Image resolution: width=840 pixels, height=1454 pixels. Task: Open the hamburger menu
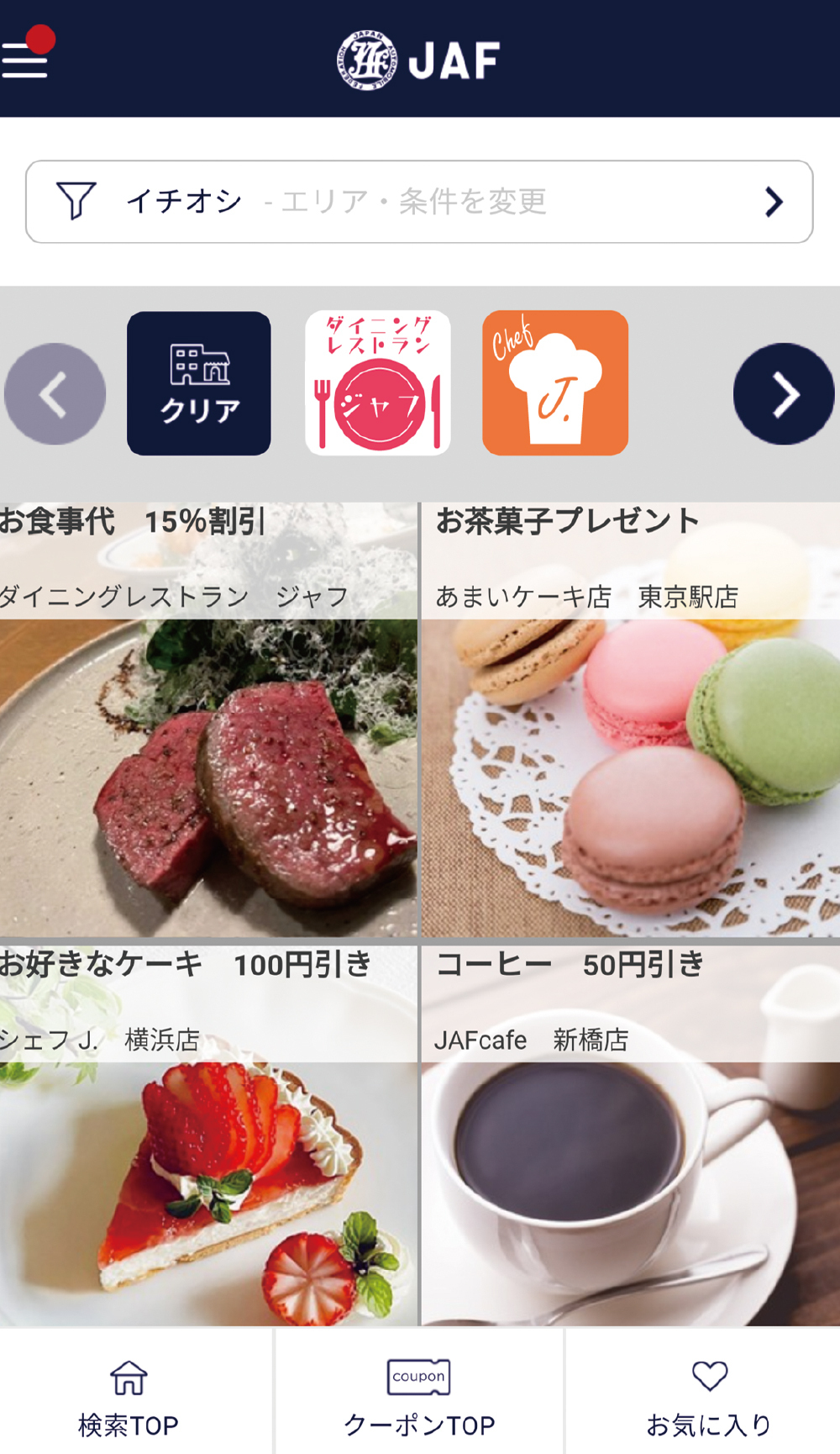(25, 59)
